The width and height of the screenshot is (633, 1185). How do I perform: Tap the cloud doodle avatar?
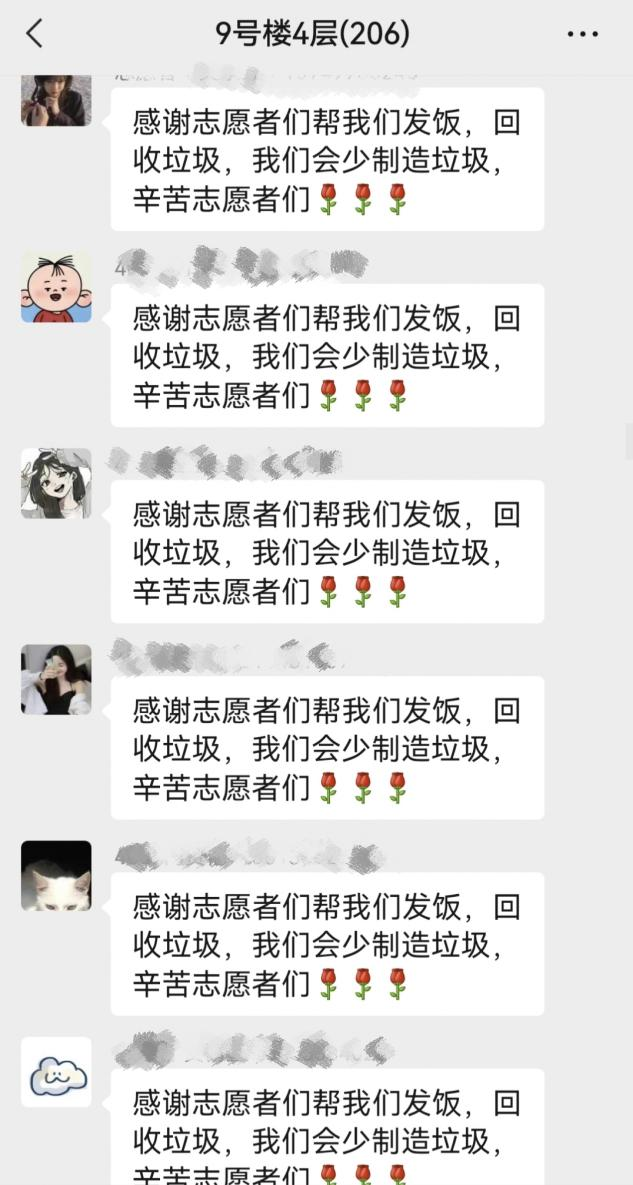pos(56,1072)
